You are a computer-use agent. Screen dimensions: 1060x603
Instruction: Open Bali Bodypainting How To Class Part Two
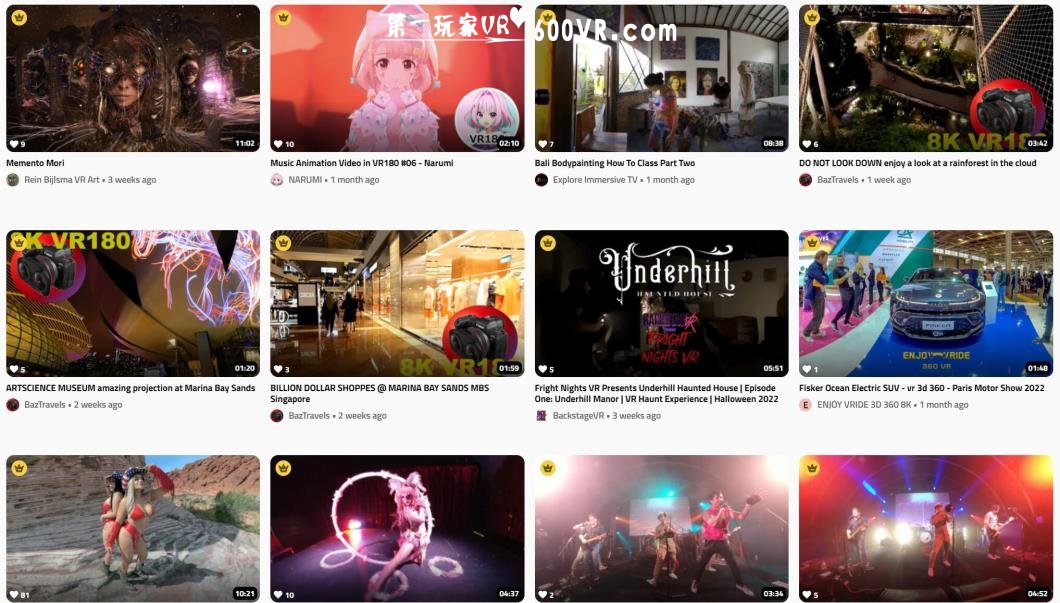coord(661,78)
